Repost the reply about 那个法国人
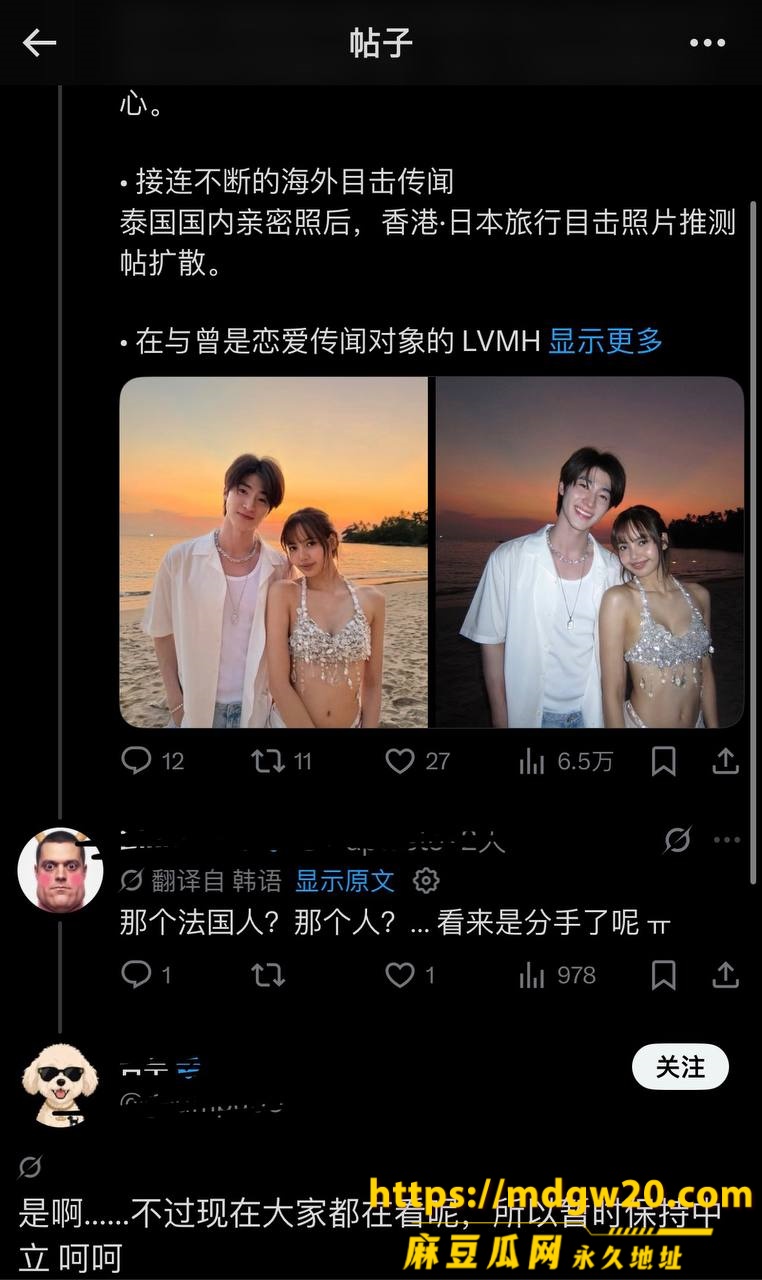 coord(268,975)
